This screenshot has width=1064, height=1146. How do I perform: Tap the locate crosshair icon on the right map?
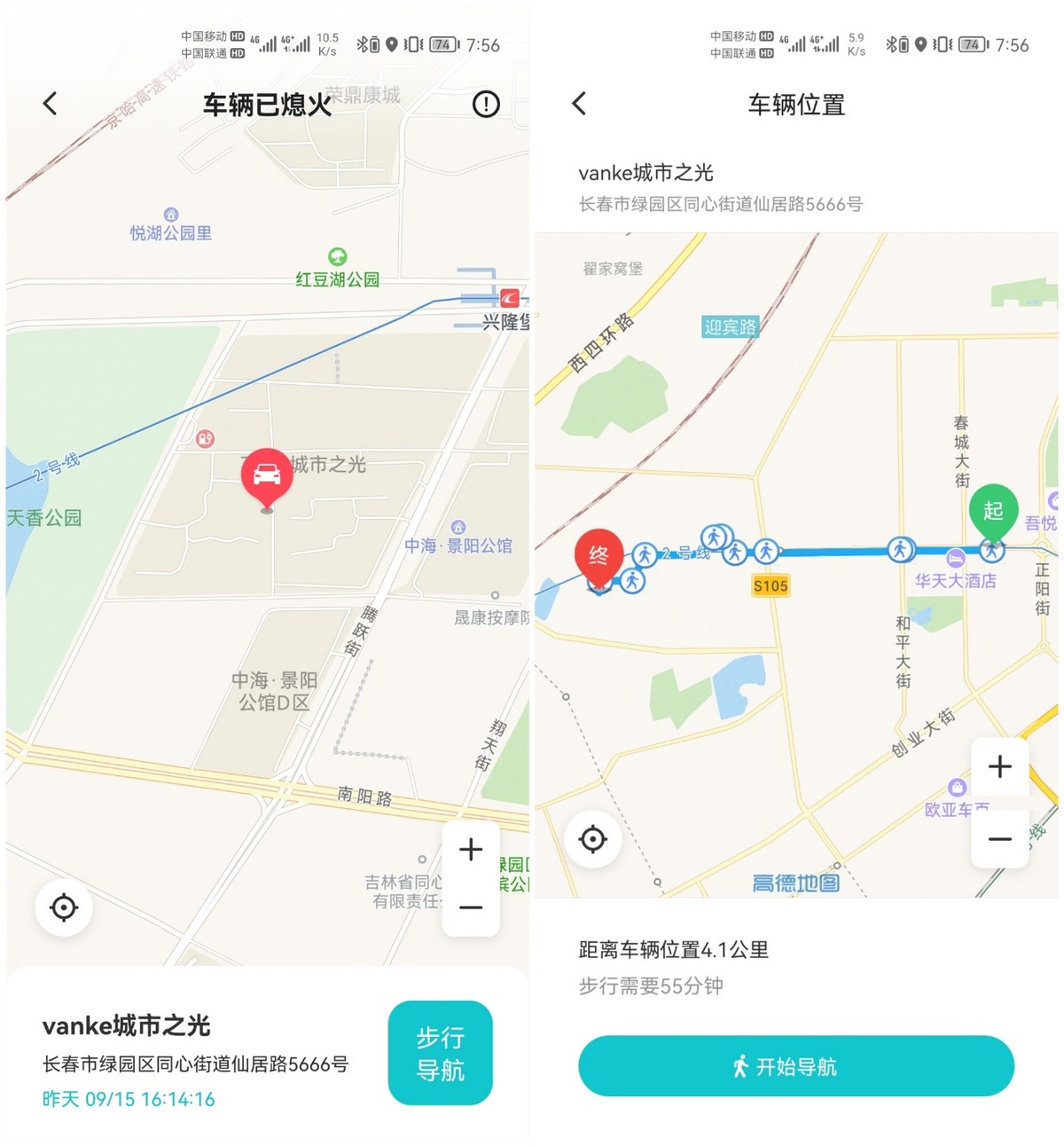pos(592,840)
